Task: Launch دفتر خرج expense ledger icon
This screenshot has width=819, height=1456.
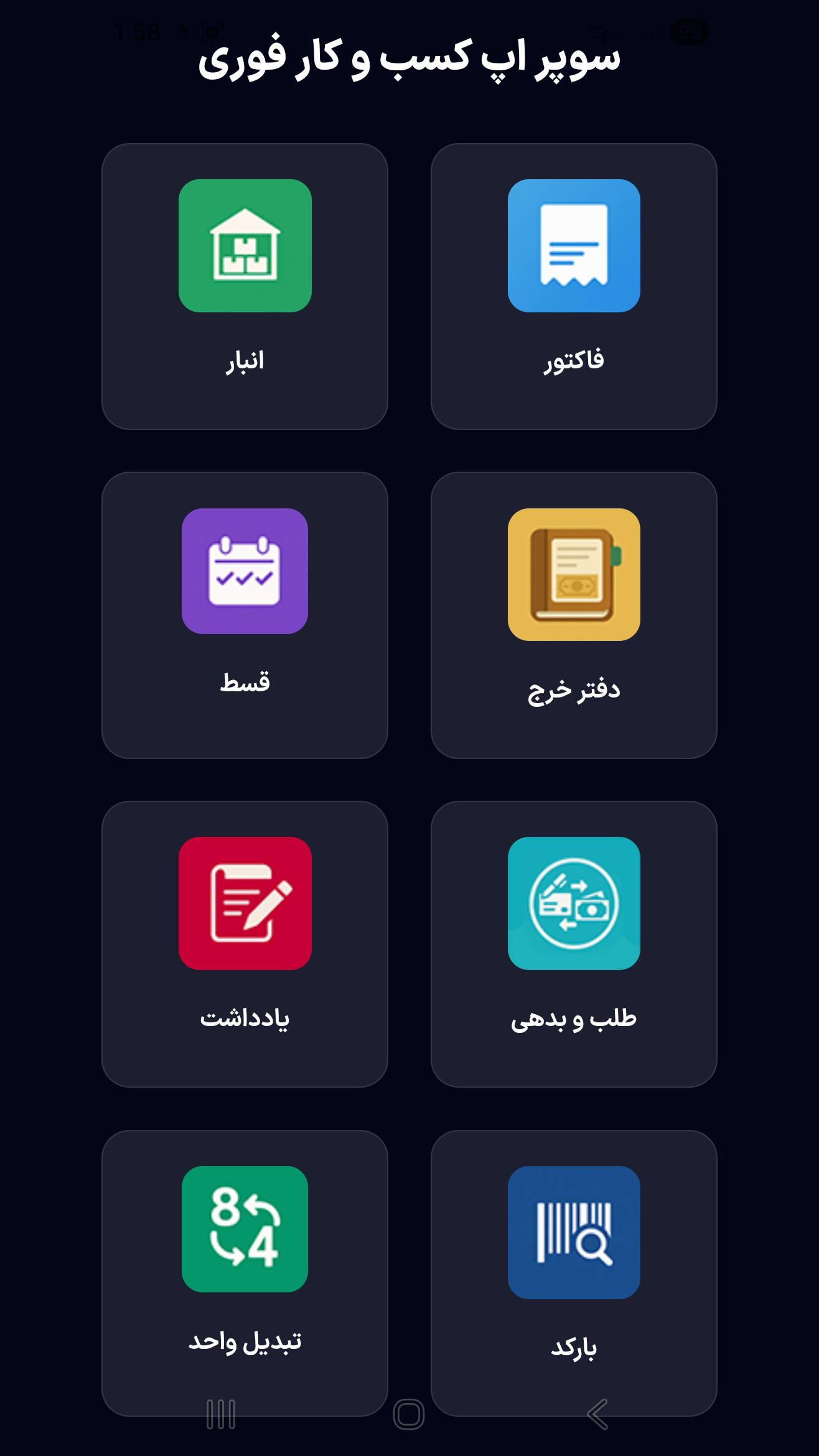Action: [573, 576]
